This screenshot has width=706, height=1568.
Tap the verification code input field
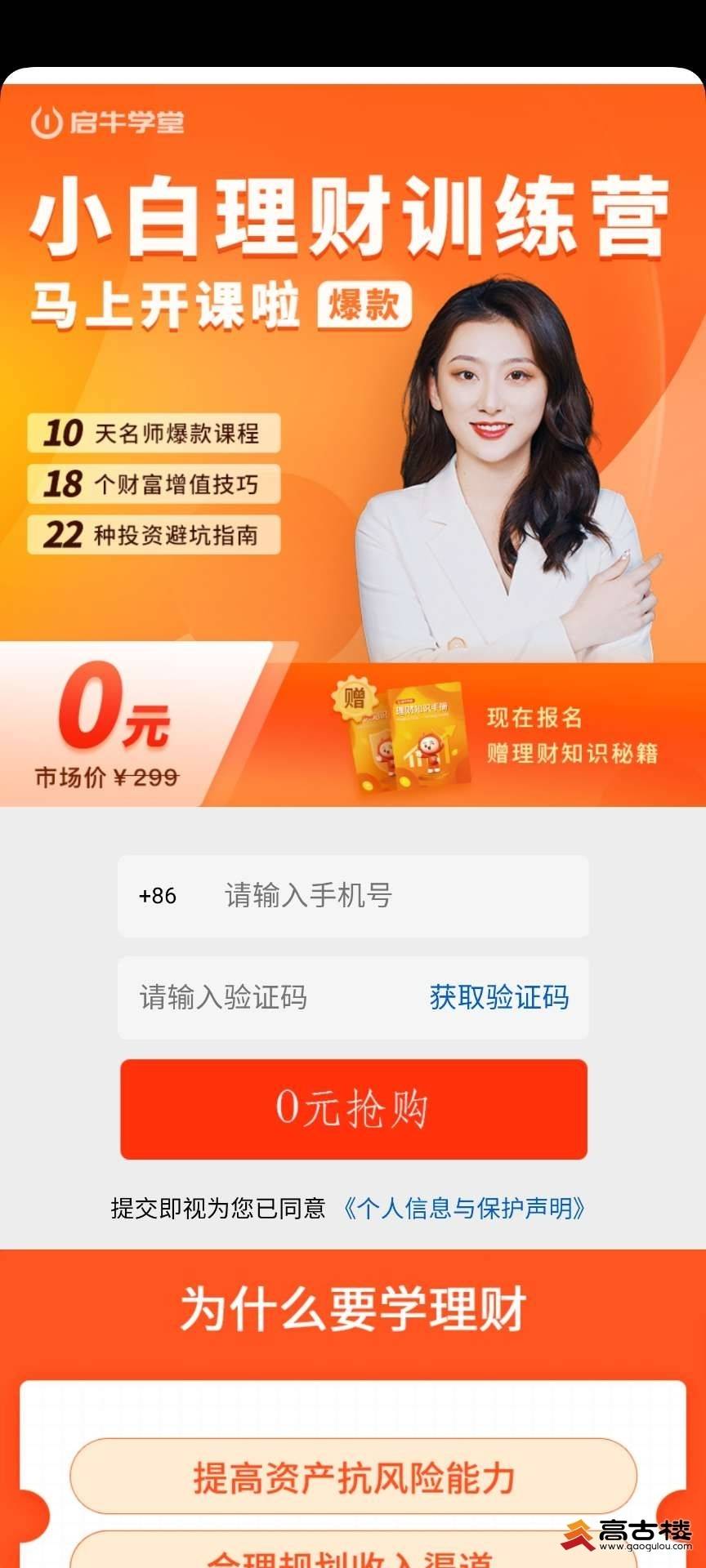pyautogui.click(x=261, y=997)
